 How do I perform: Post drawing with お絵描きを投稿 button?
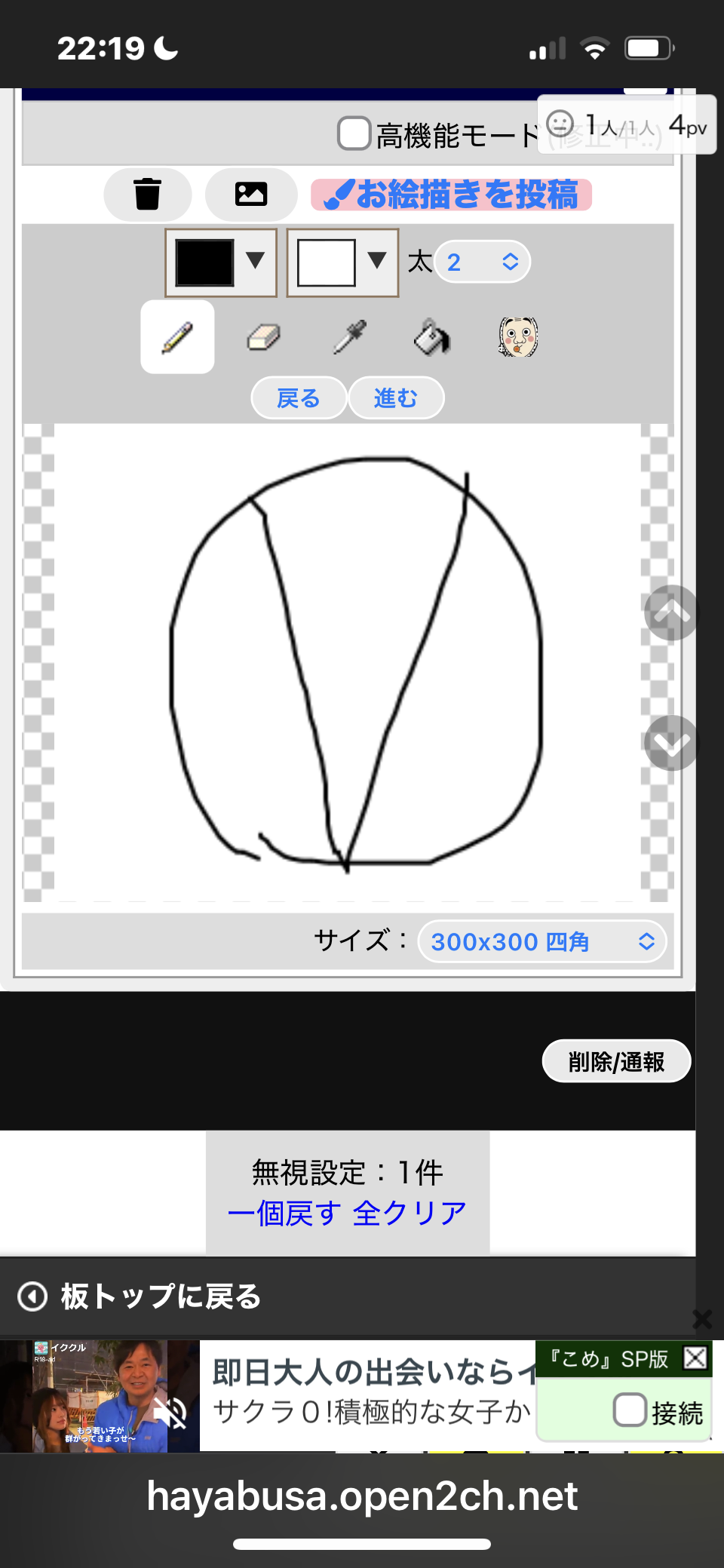(451, 195)
